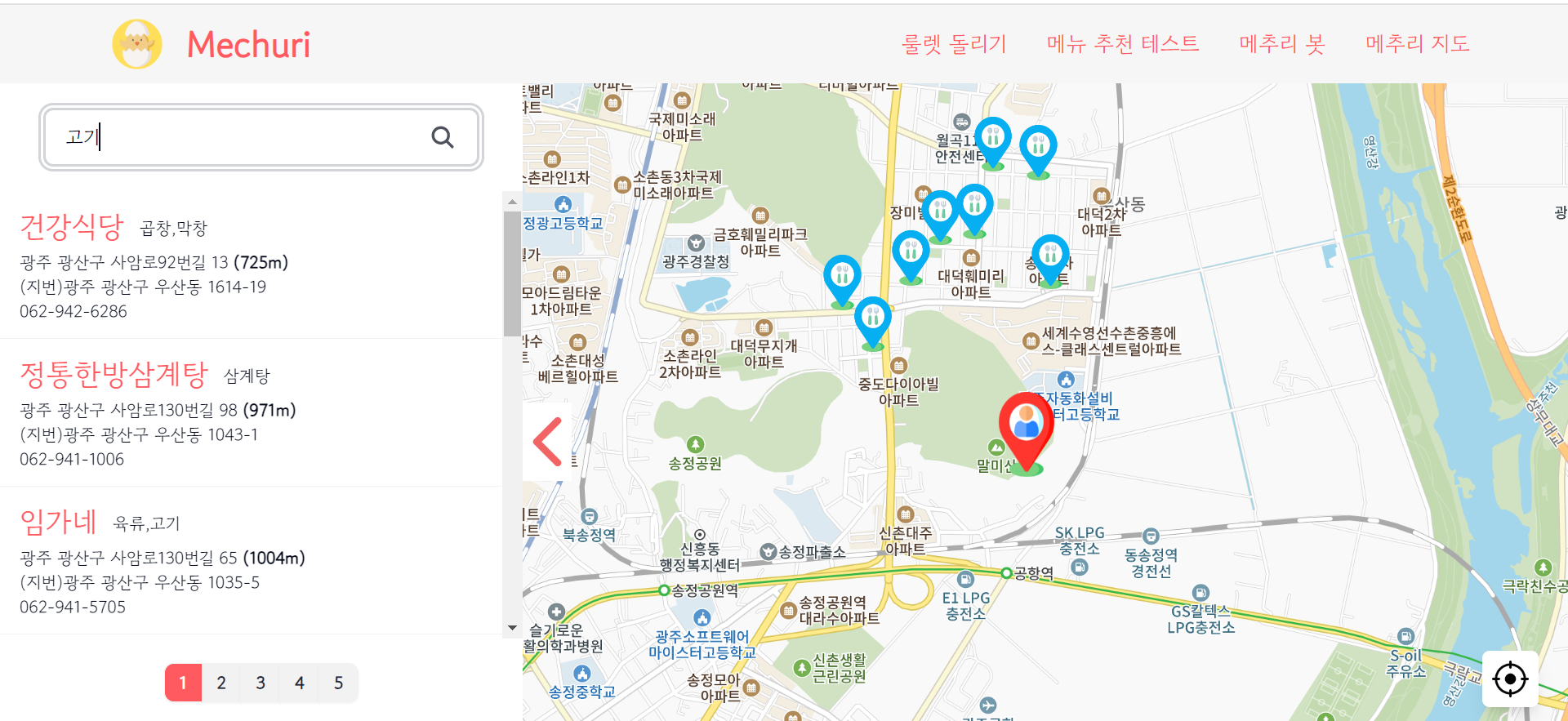
Task: Select the 임가네 result
Action: (x=59, y=522)
